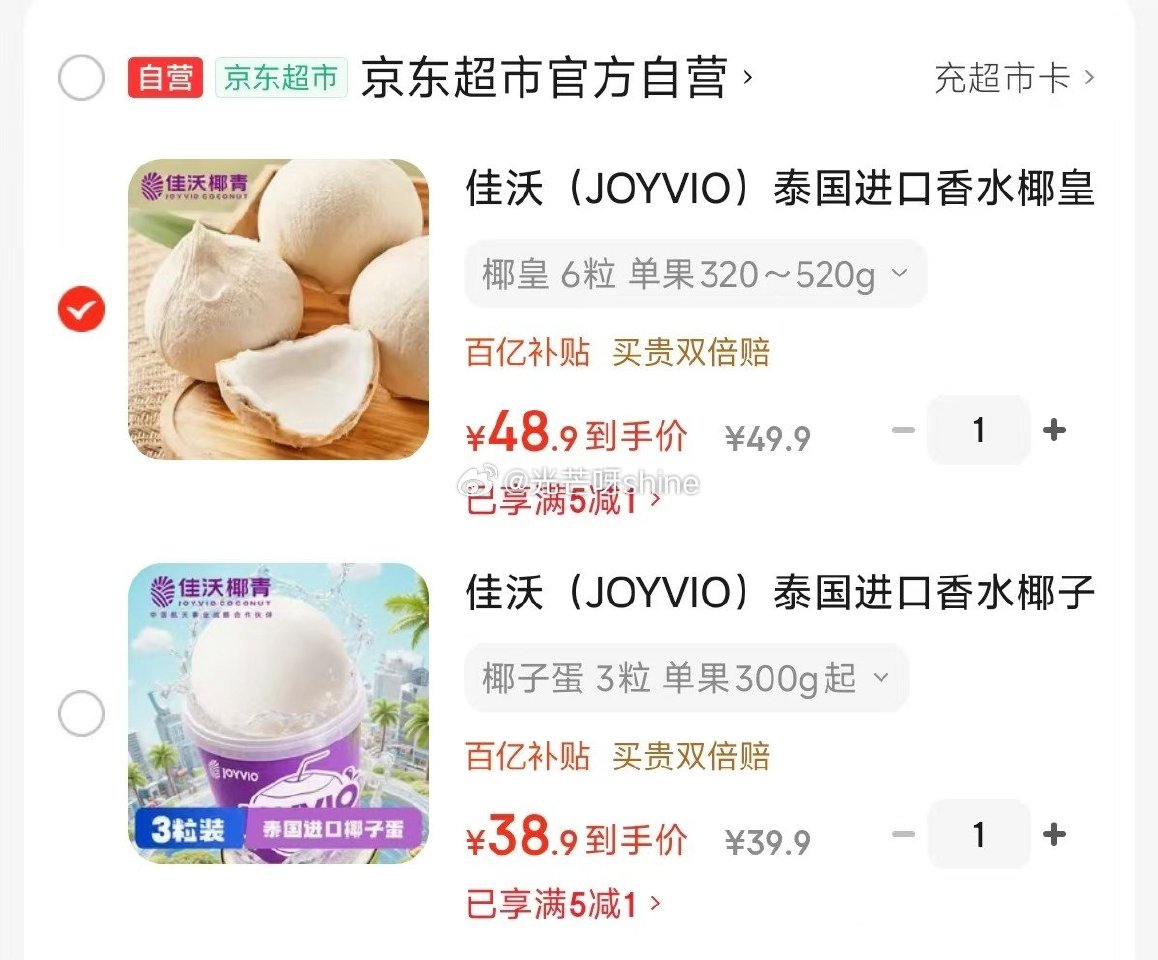Screen dimensions: 1158x960
Task: Uncheck the 香水椰皇 item
Action: click(x=81, y=310)
